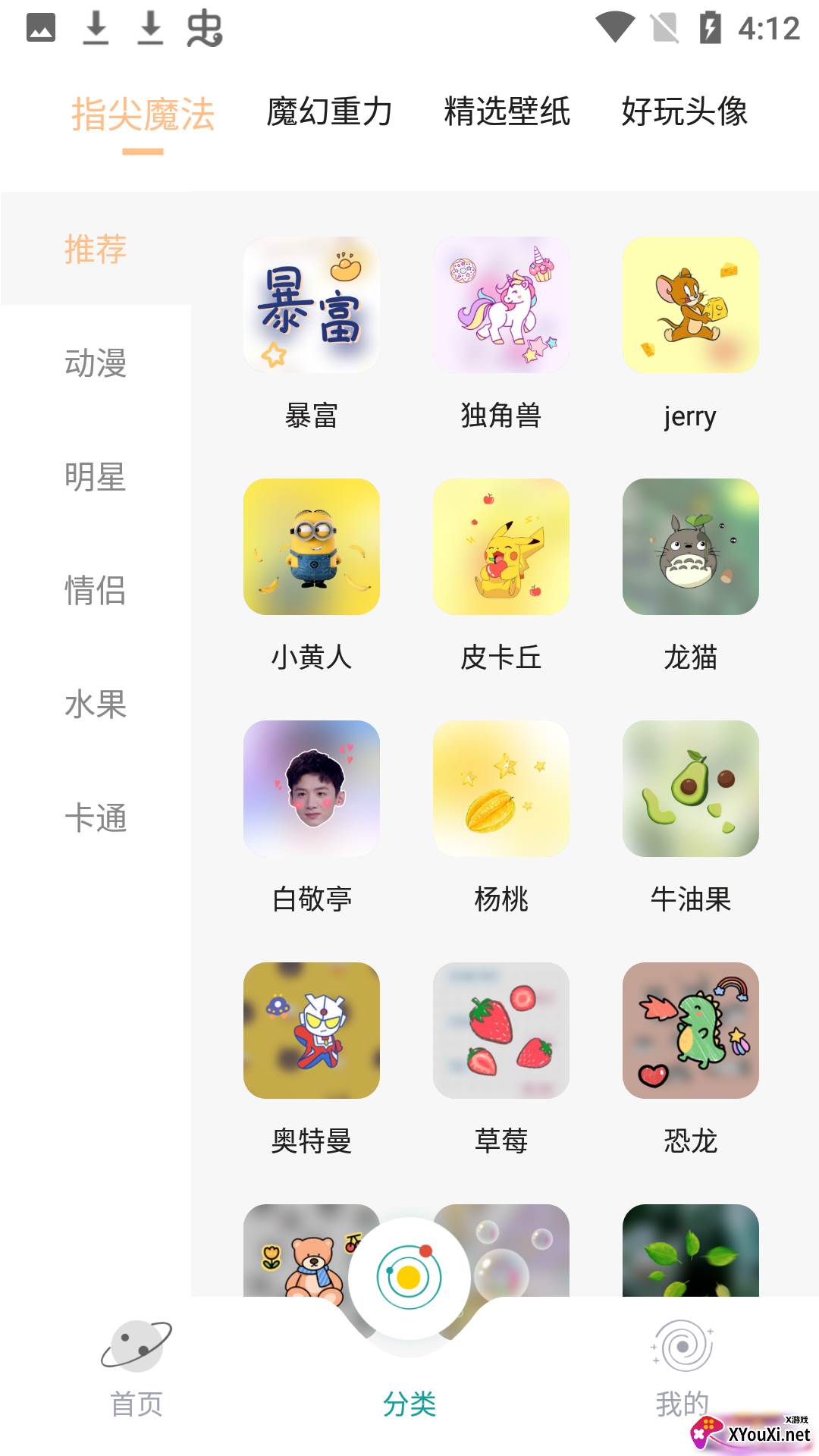
Task: Open the 牛油果 wallpaper
Action: click(690, 789)
